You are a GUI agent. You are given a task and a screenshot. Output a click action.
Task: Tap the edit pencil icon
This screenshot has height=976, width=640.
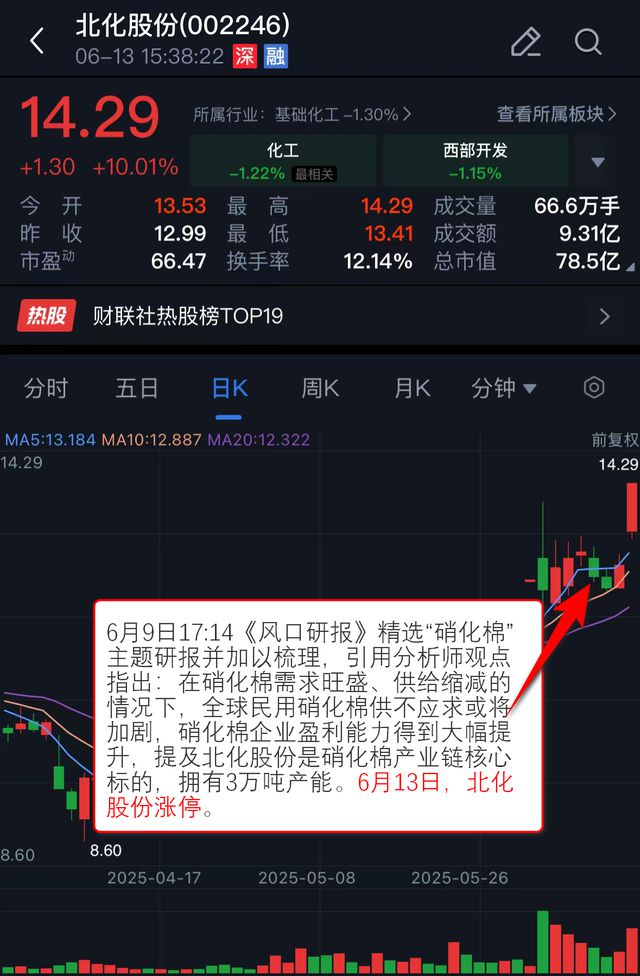[525, 41]
